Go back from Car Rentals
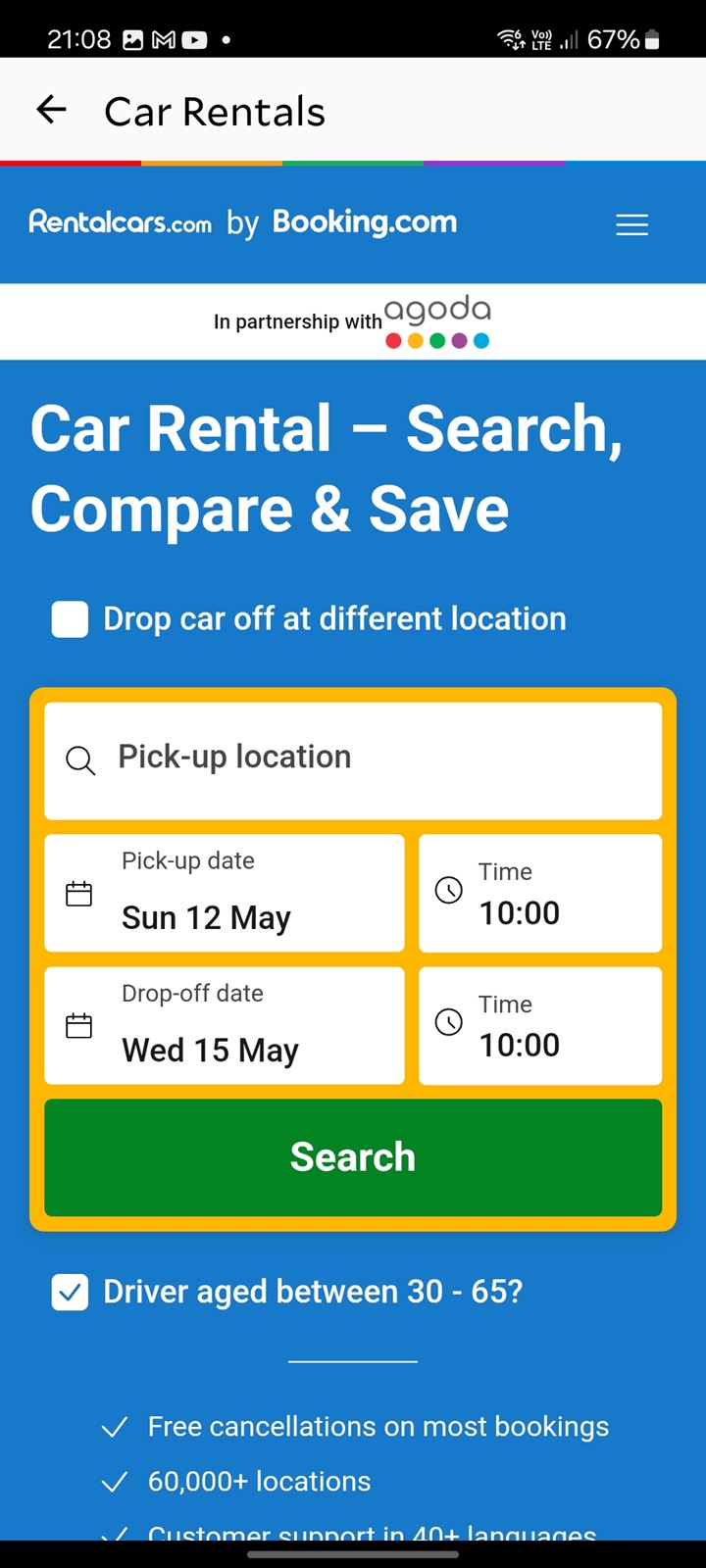This screenshot has width=706, height=1568. [51, 110]
